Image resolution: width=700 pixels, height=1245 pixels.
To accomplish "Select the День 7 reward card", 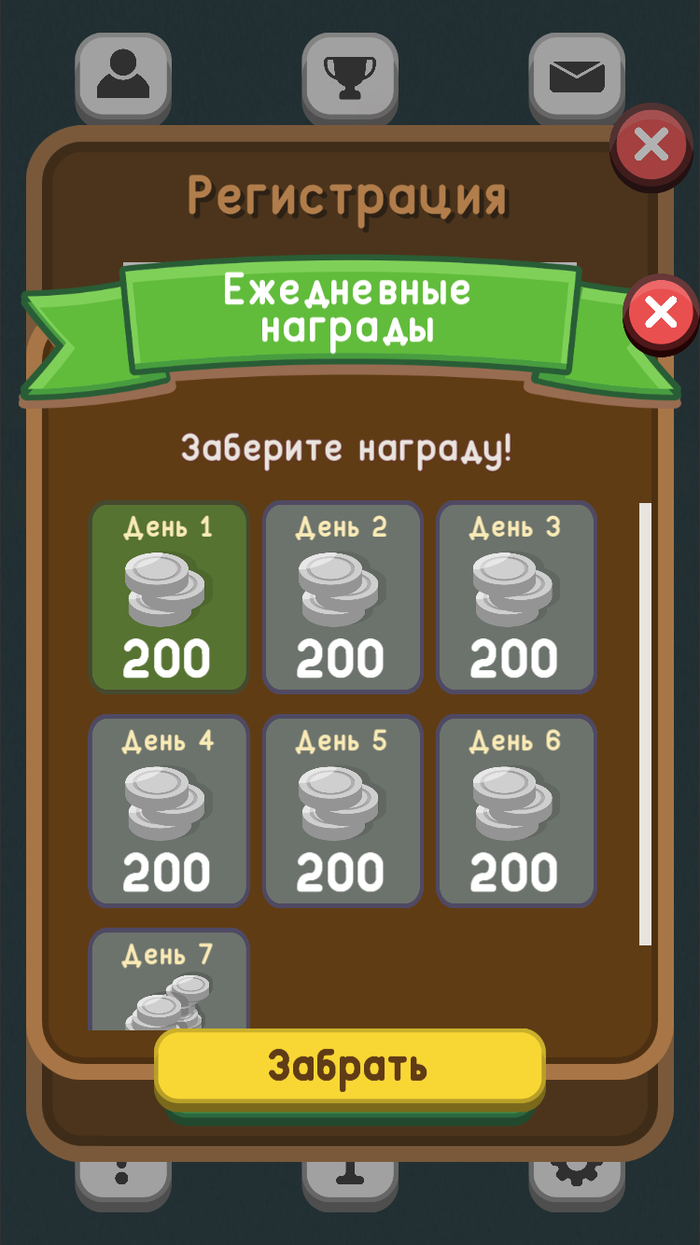I will (168, 982).
